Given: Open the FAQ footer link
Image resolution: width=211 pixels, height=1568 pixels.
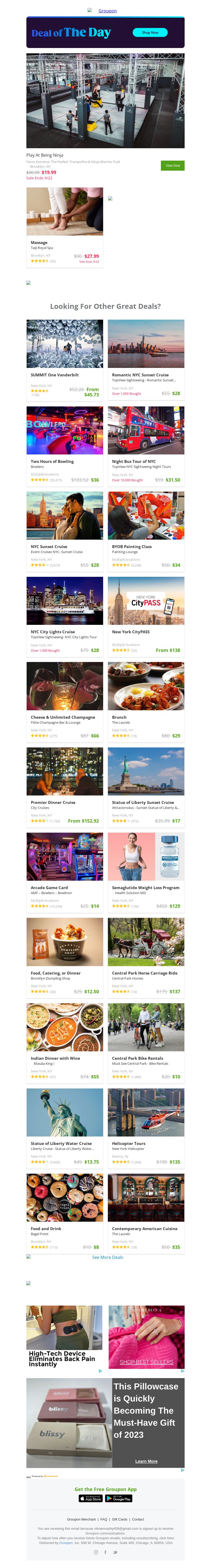Looking at the screenshot, I should 104,1519.
